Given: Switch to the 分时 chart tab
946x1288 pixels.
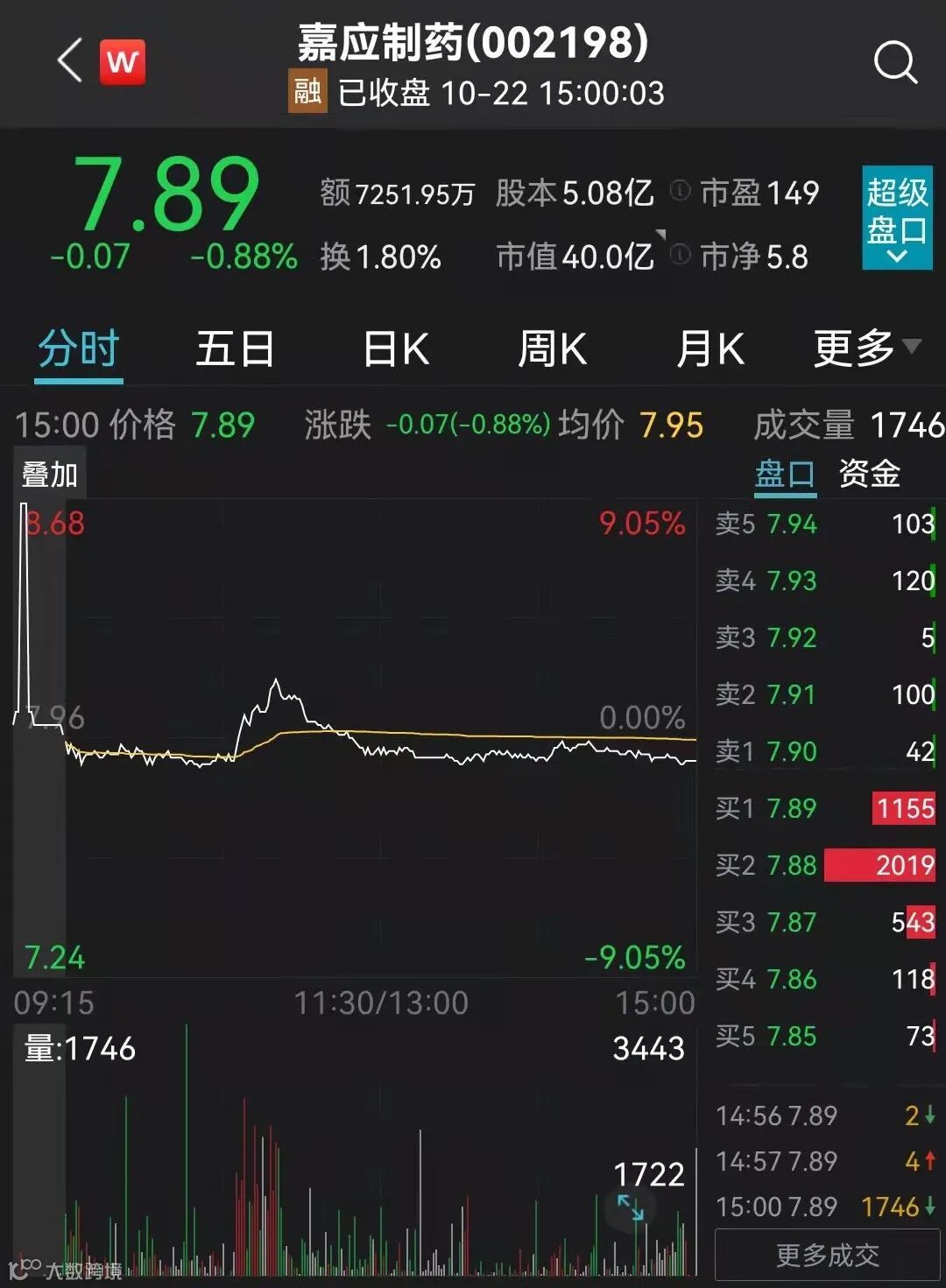Looking at the screenshot, I should click(x=78, y=349).
